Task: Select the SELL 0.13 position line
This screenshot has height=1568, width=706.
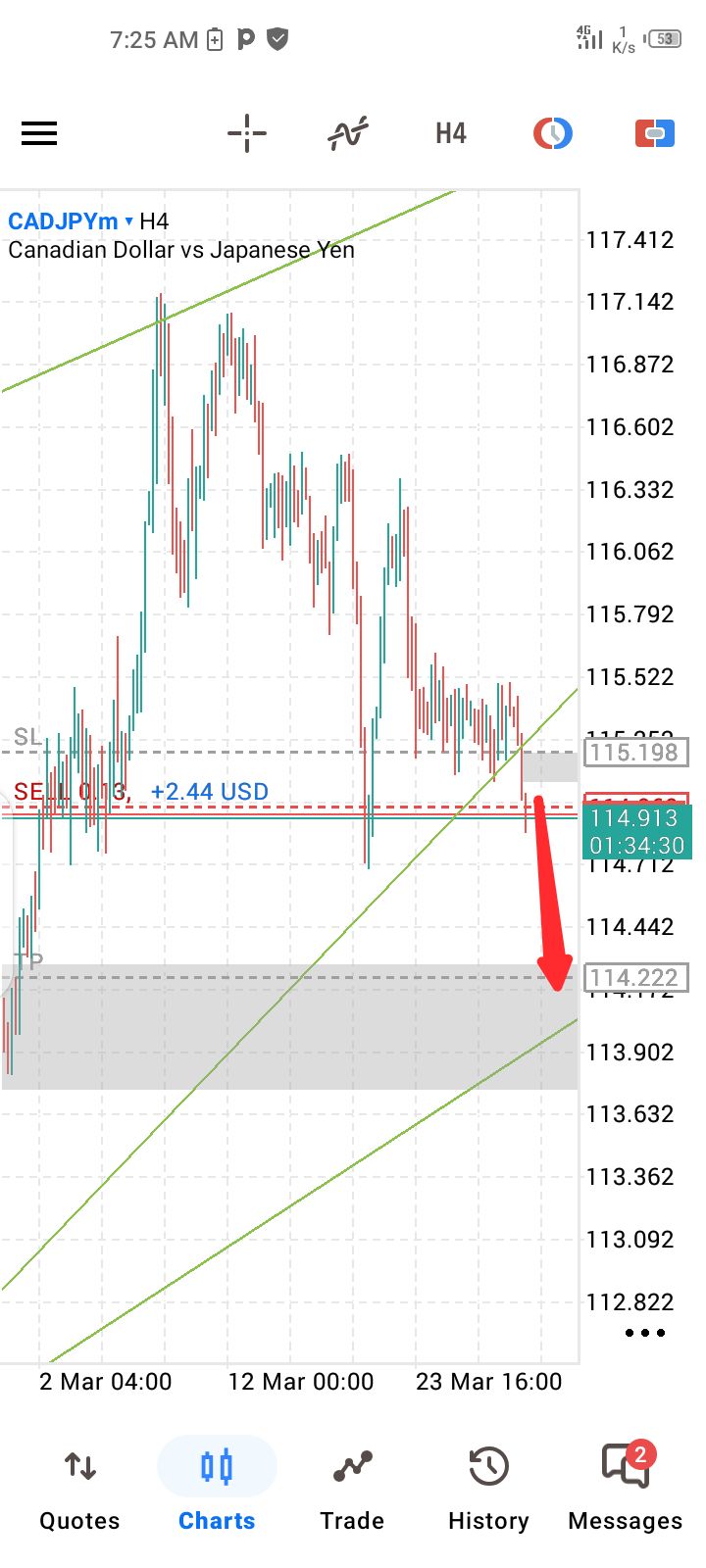Action: [x=71, y=792]
